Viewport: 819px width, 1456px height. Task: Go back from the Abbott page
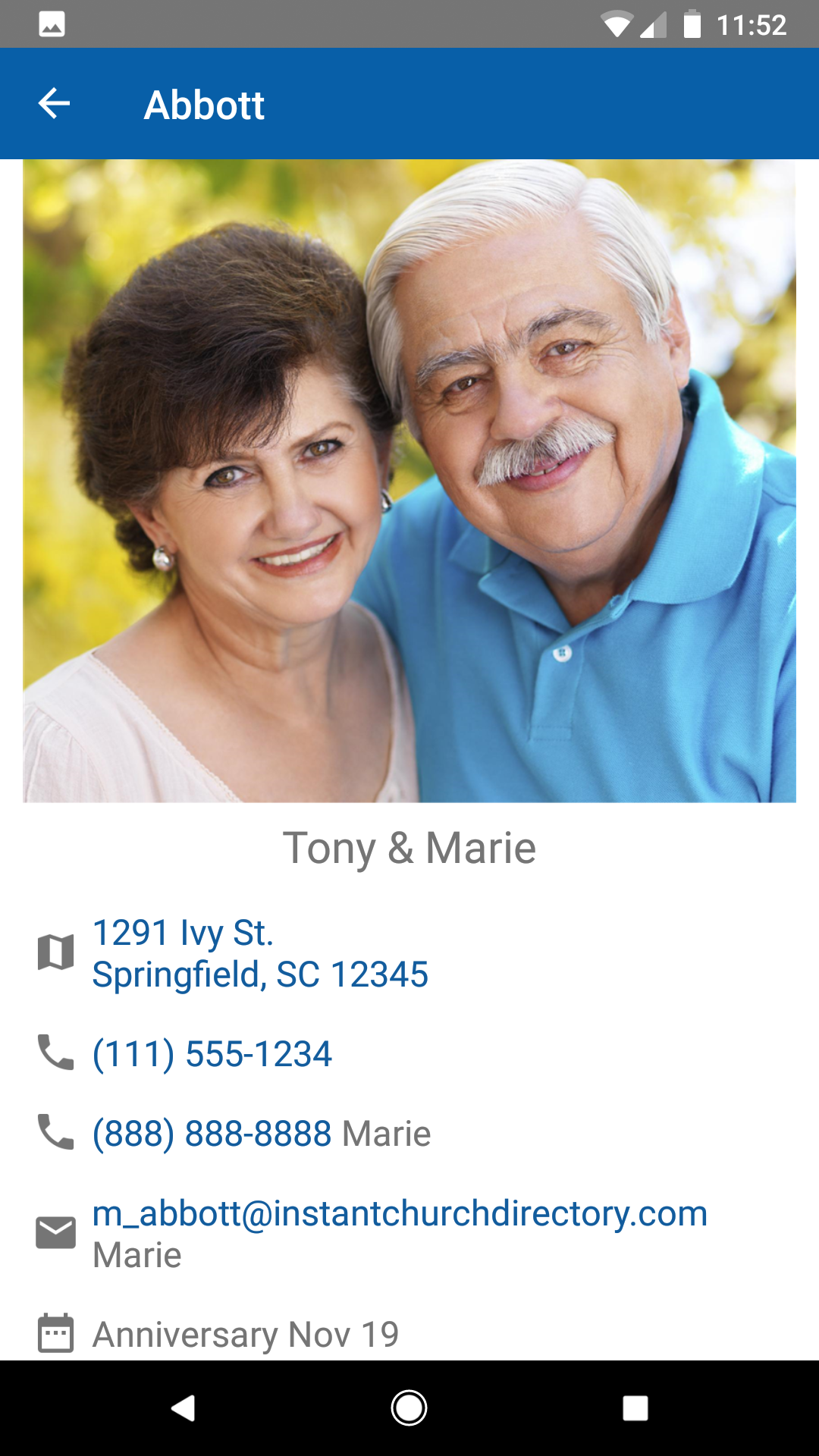(x=54, y=104)
